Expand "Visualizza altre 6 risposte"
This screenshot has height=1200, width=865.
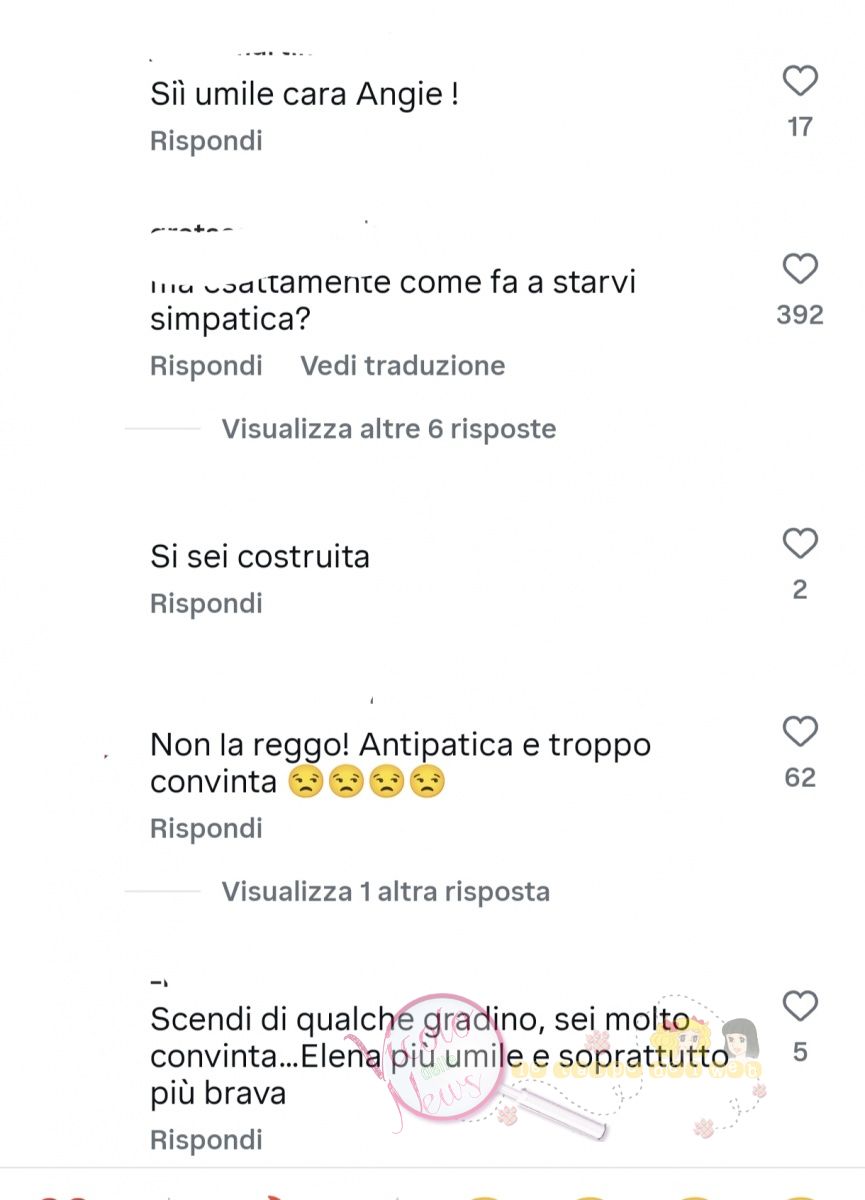point(388,429)
